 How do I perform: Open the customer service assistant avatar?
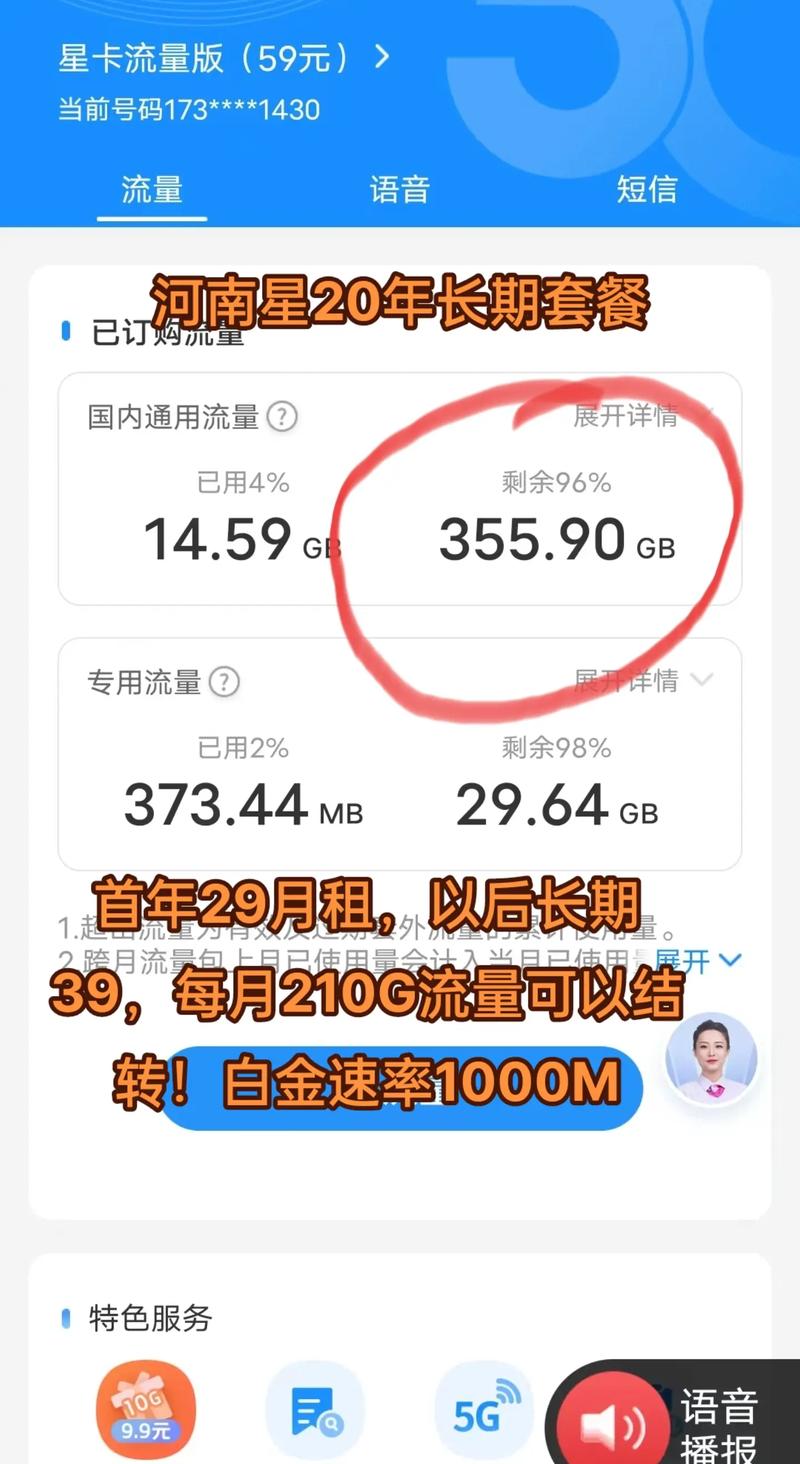click(711, 1058)
